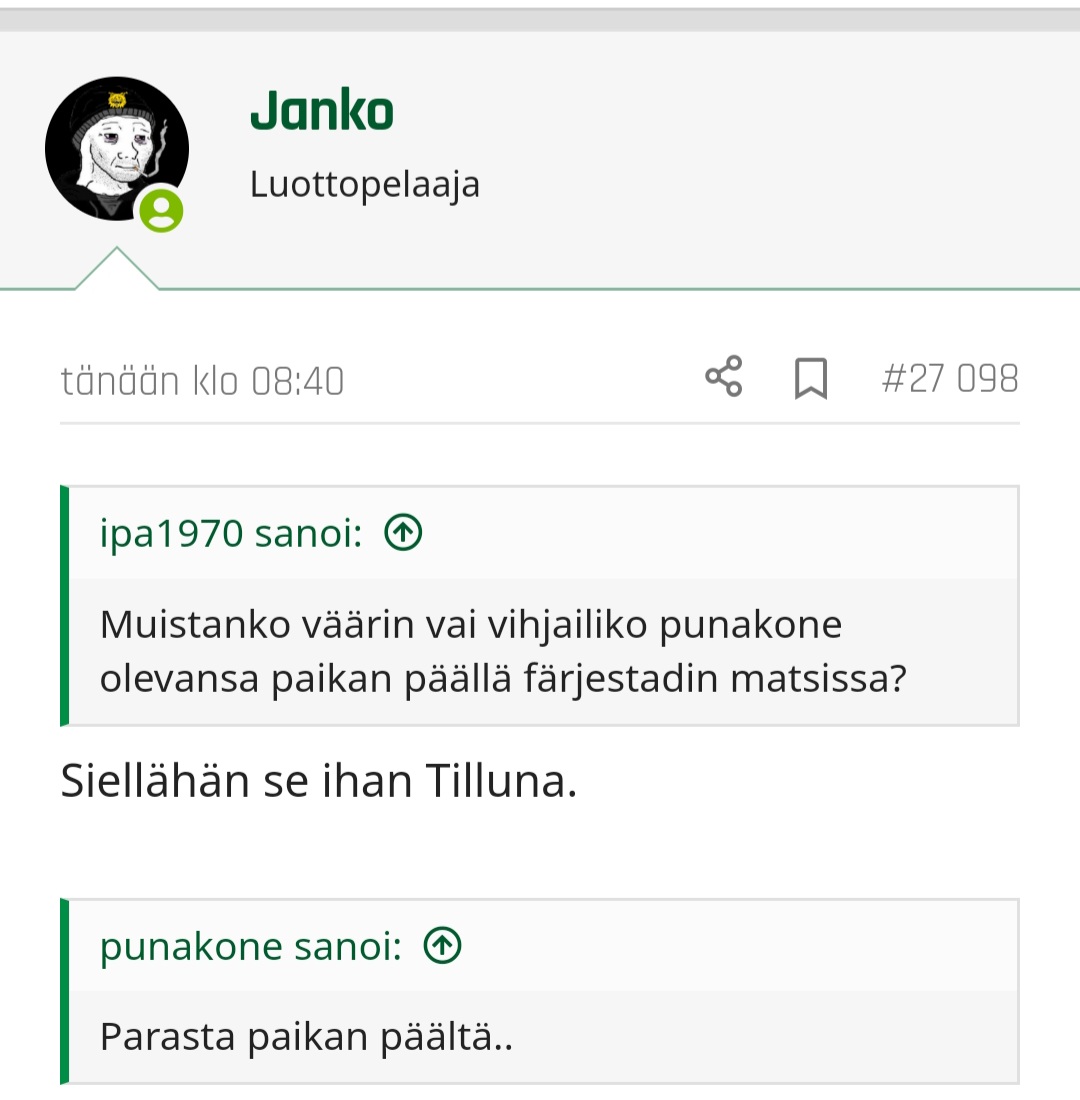This screenshot has width=1080, height=1100.
Task: Open Janko's profile avatar
Action: pyautogui.click(x=117, y=148)
